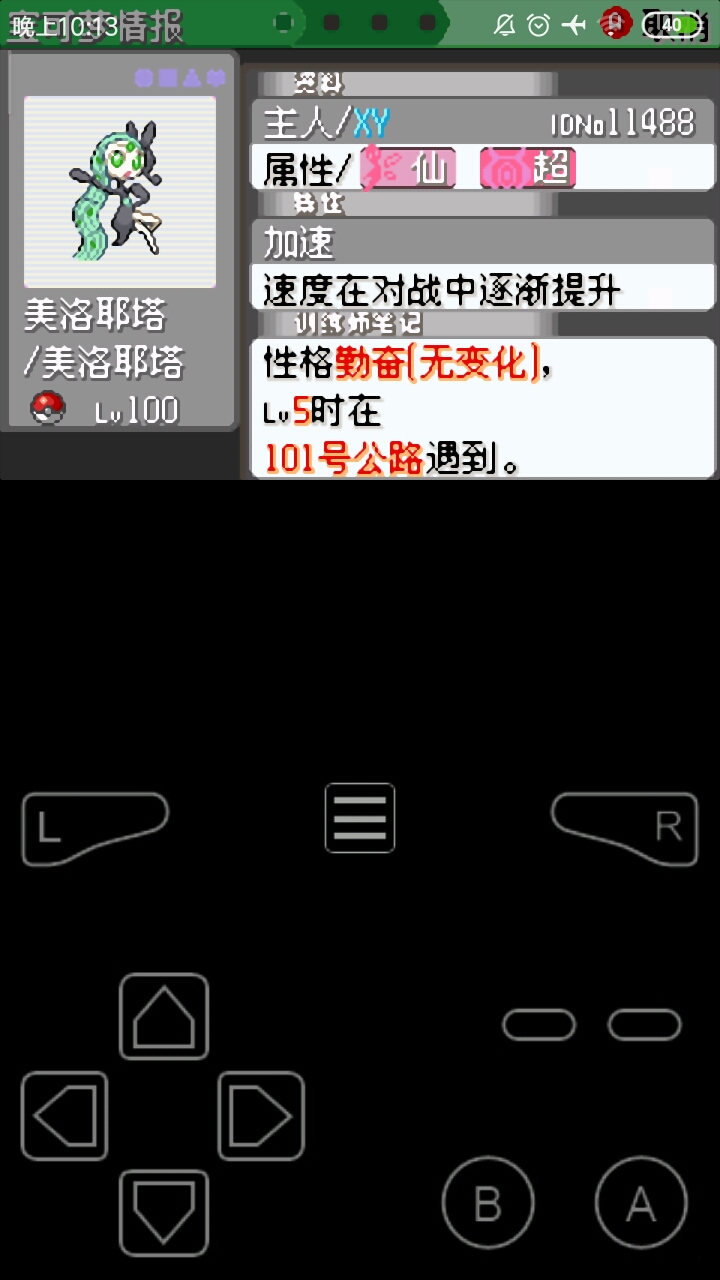Open the emulator hamburger menu

coord(360,818)
